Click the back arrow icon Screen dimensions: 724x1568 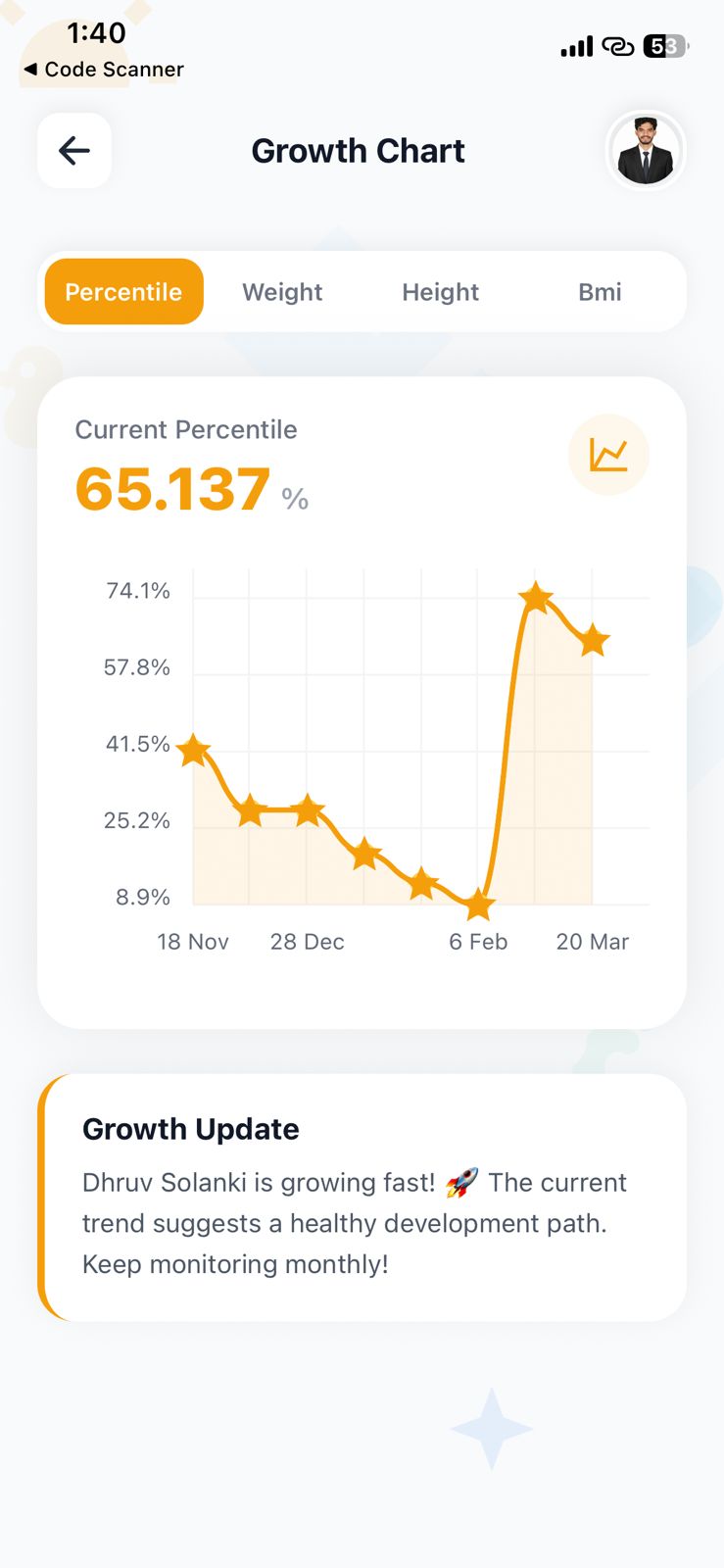[73, 151]
